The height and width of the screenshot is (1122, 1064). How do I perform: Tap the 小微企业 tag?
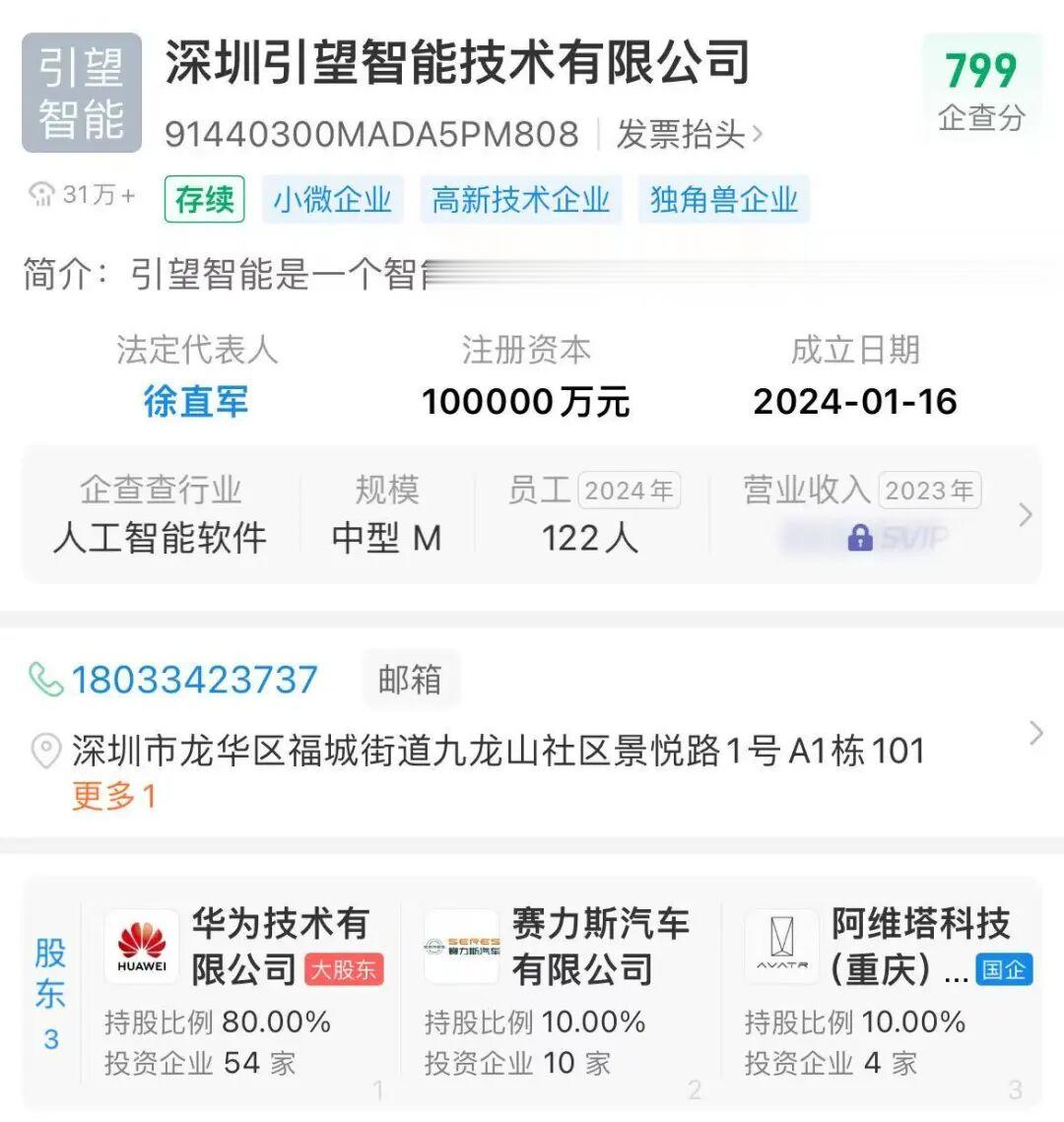click(x=333, y=200)
